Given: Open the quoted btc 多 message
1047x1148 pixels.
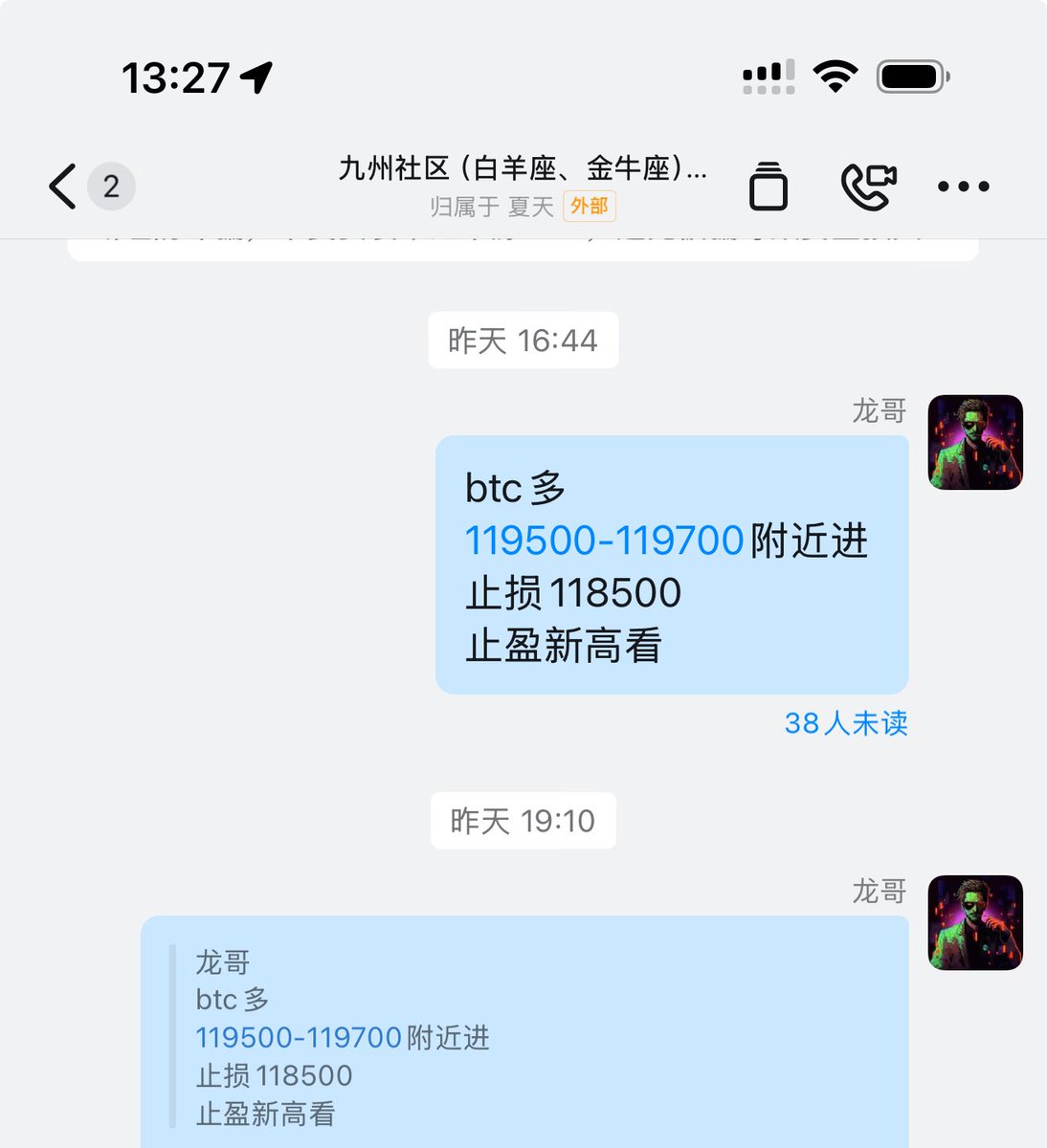Looking at the screenshot, I should tap(345, 1038).
